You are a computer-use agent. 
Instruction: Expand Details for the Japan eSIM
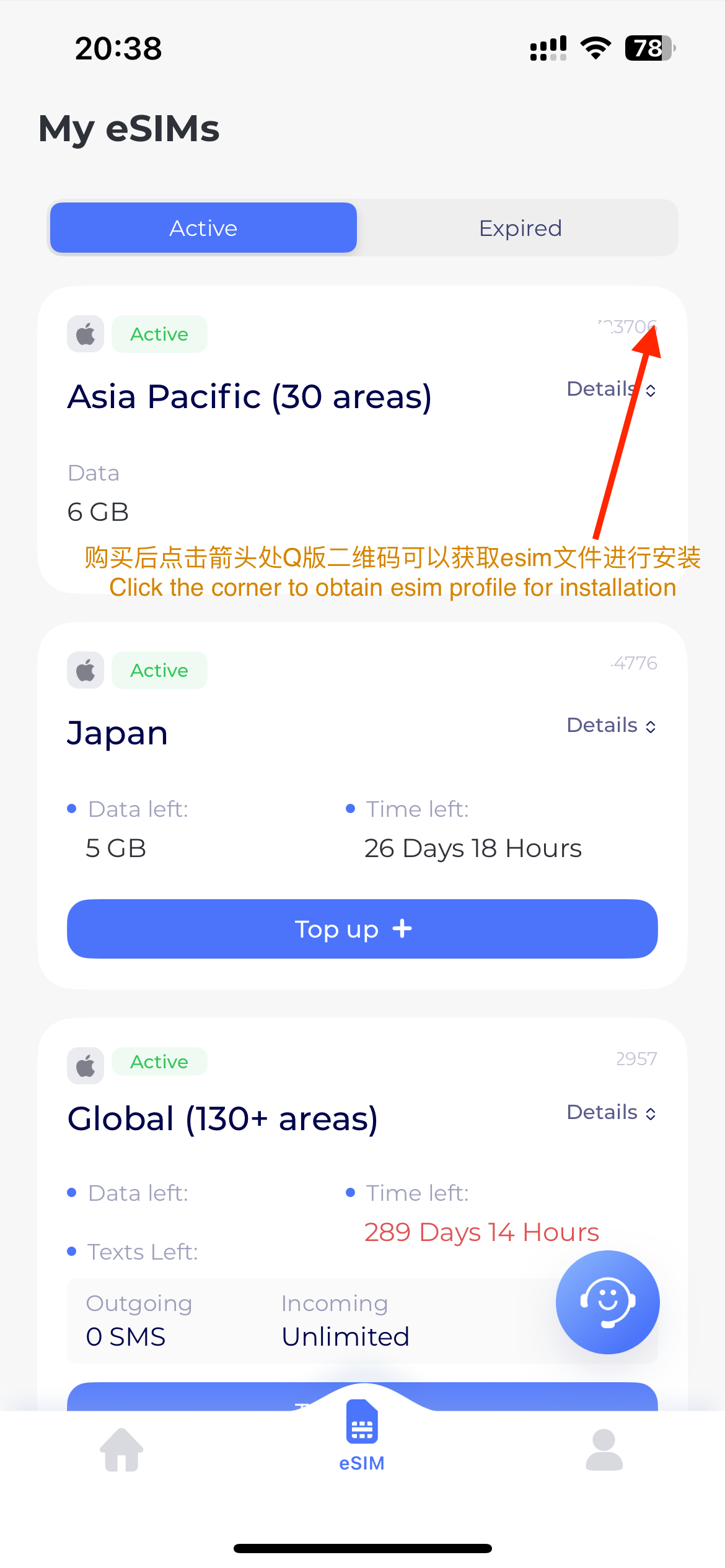(610, 725)
